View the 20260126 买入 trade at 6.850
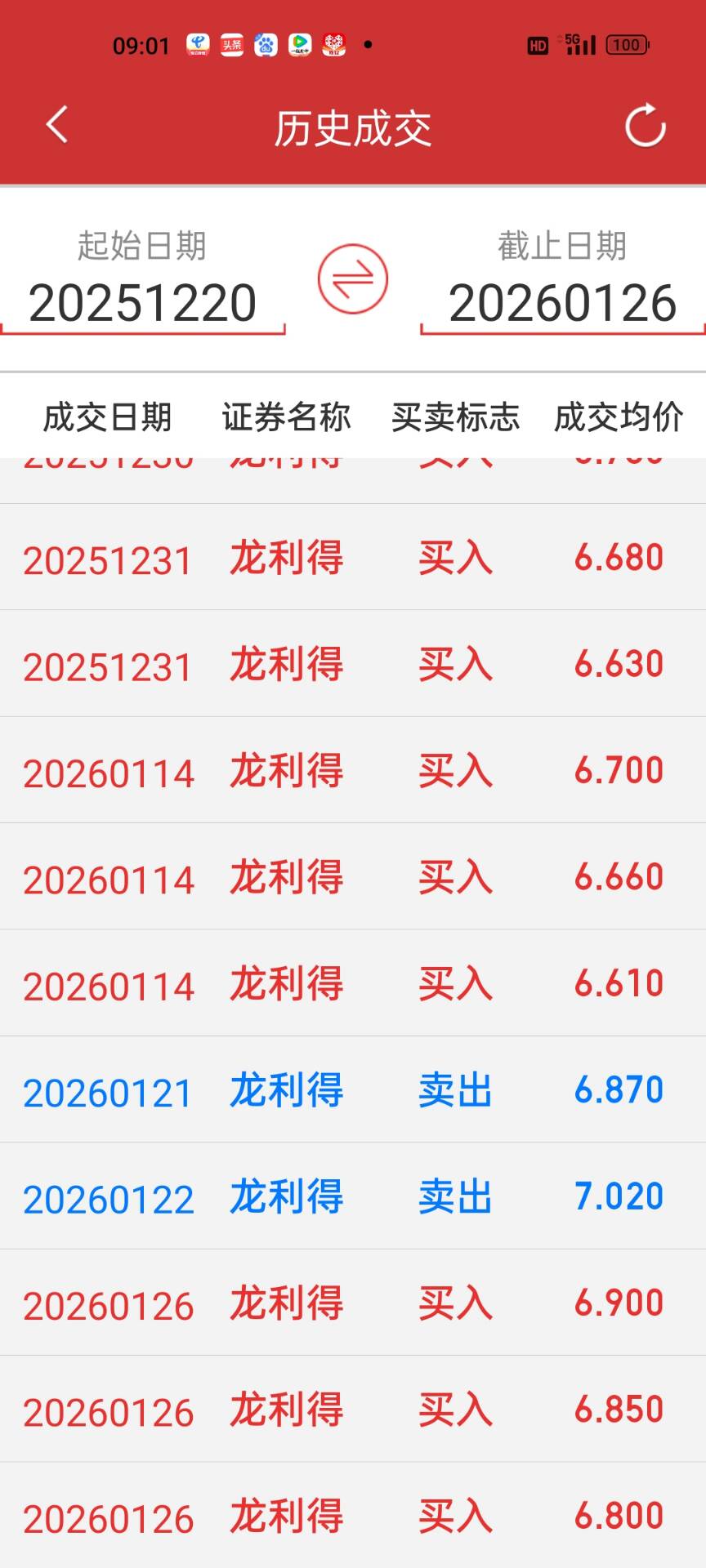 coord(353,1410)
